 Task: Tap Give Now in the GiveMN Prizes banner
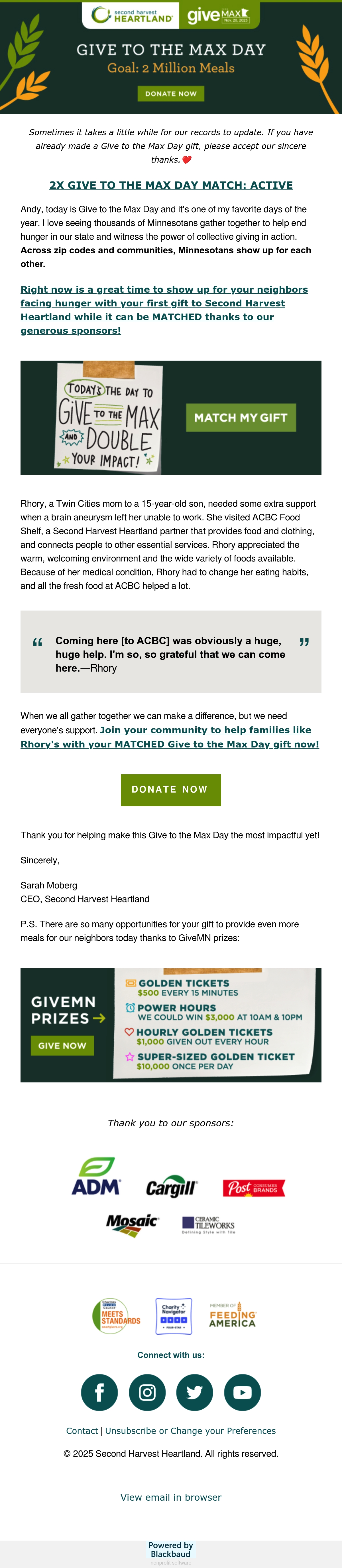point(62,1046)
